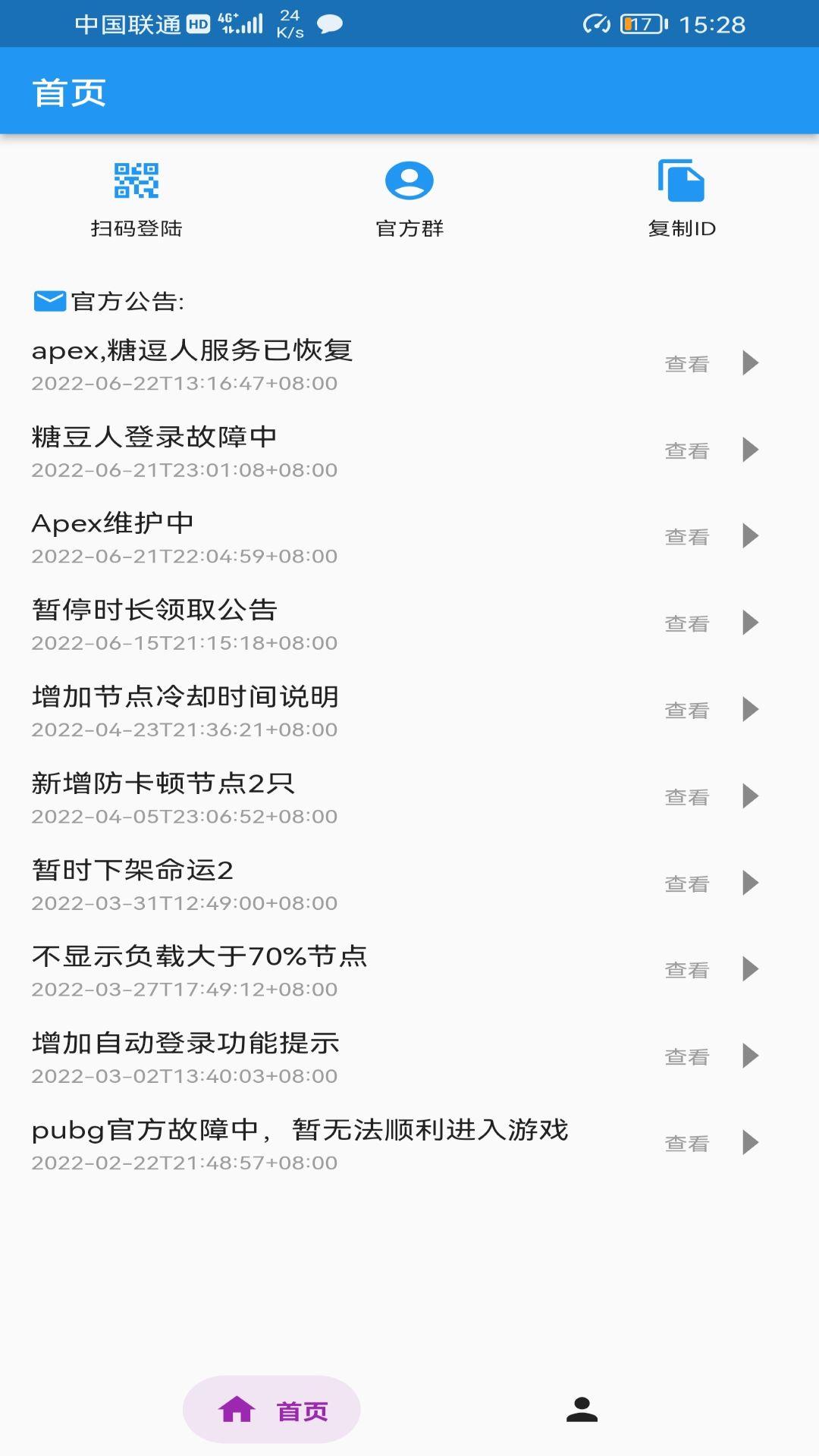This screenshot has width=819, height=1456.
Task: Open the message bubble icon in the status bar
Action: (328, 25)
